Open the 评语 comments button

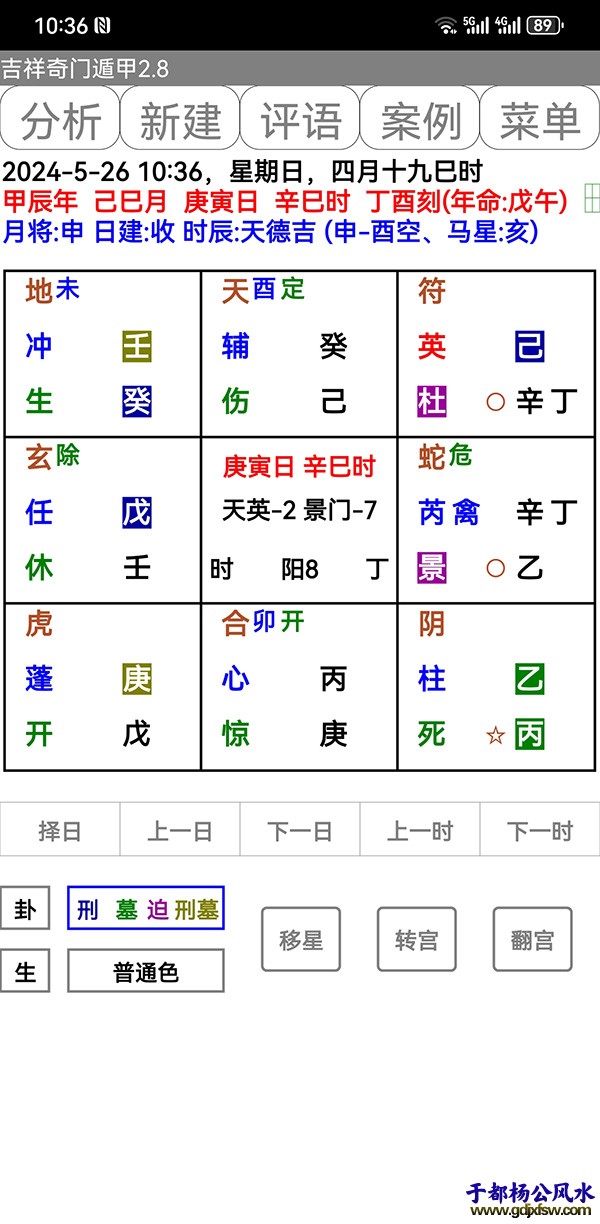coord(300,120)
